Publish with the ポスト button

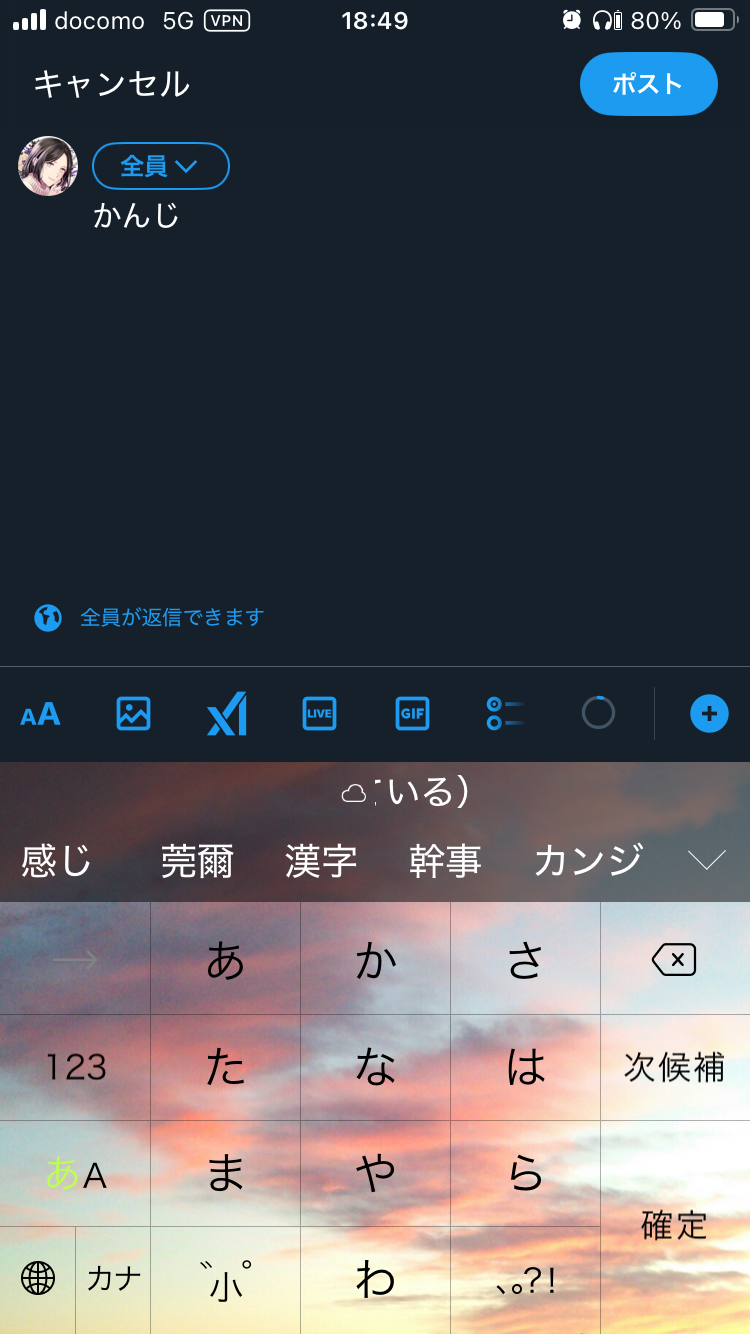tap(648, 84)
